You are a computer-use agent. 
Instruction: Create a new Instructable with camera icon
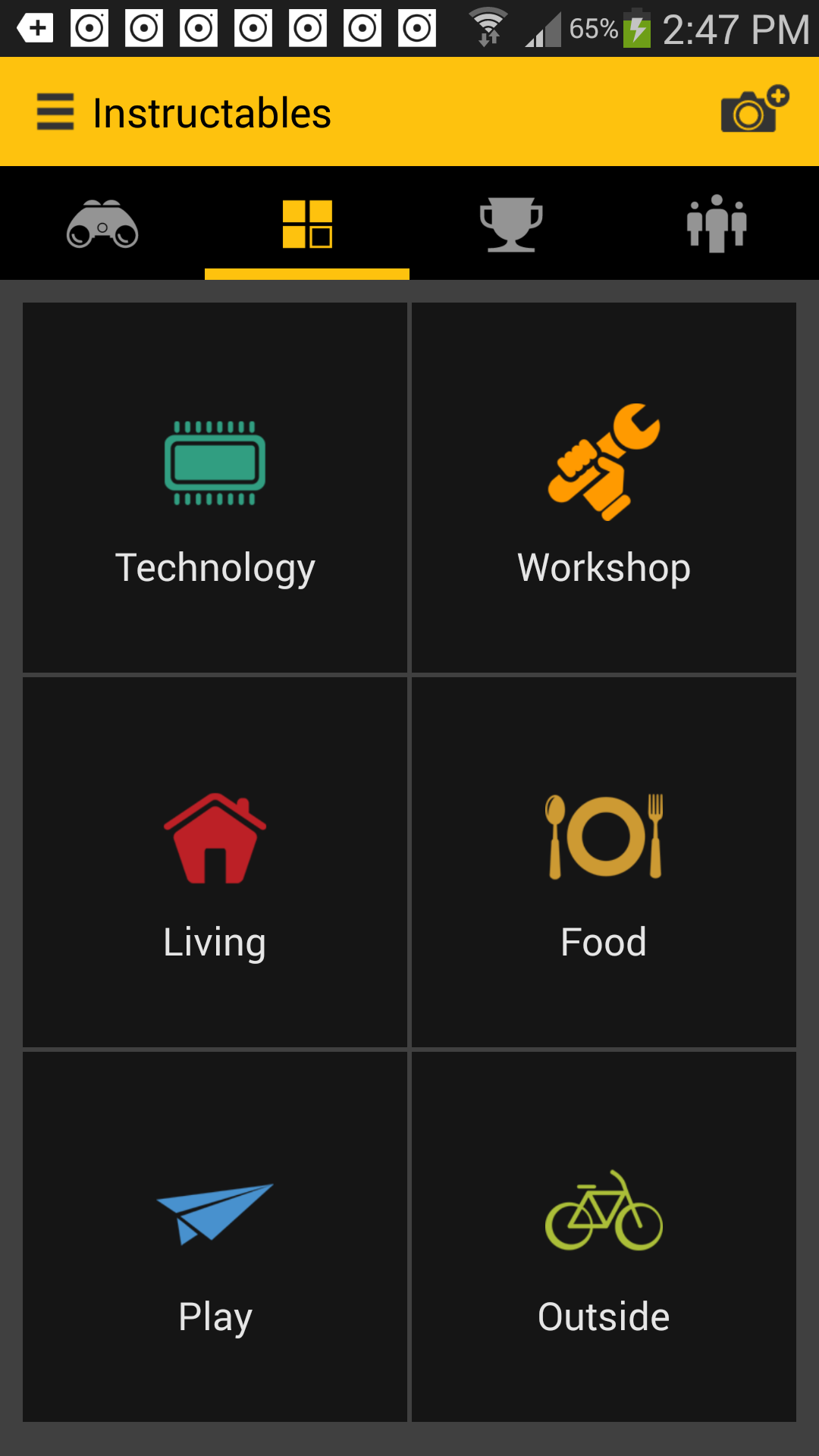coord(754,111)
